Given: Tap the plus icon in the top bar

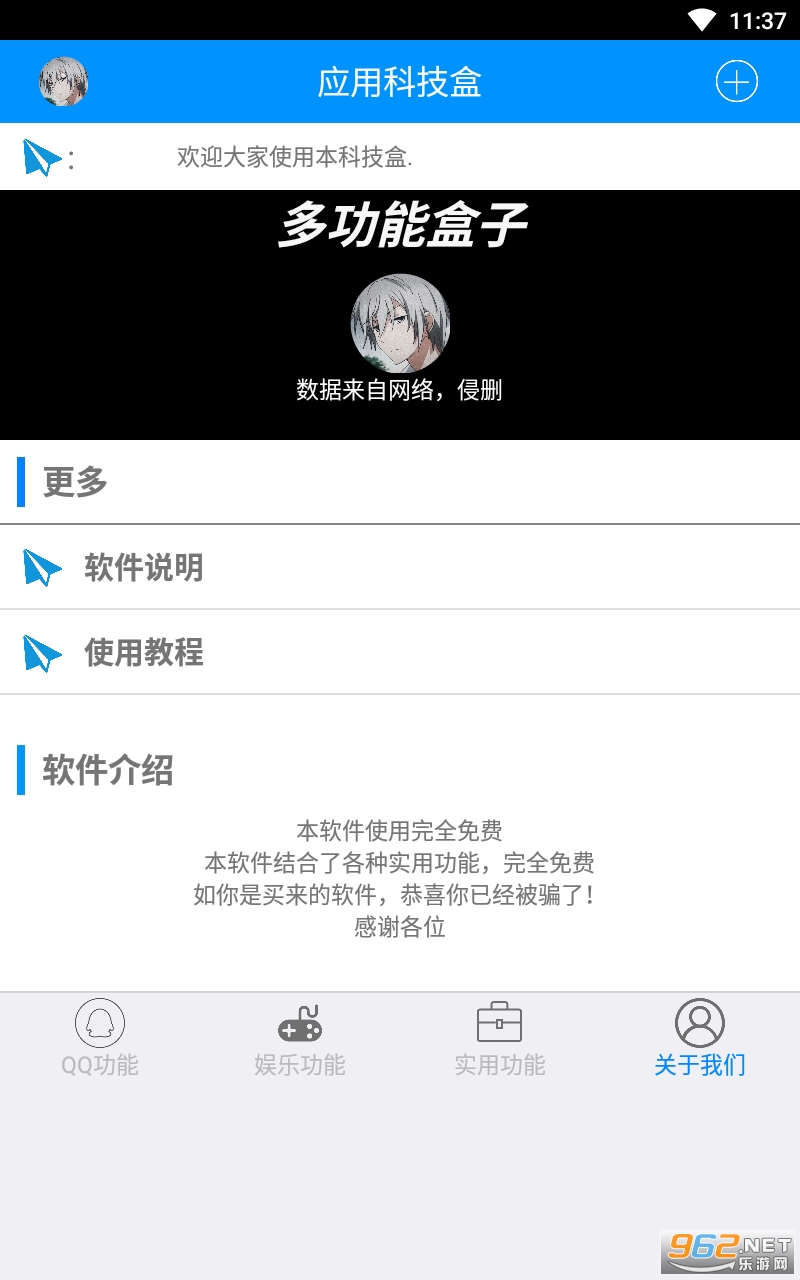Looking at the screenshot, I should tap(737, 81).
